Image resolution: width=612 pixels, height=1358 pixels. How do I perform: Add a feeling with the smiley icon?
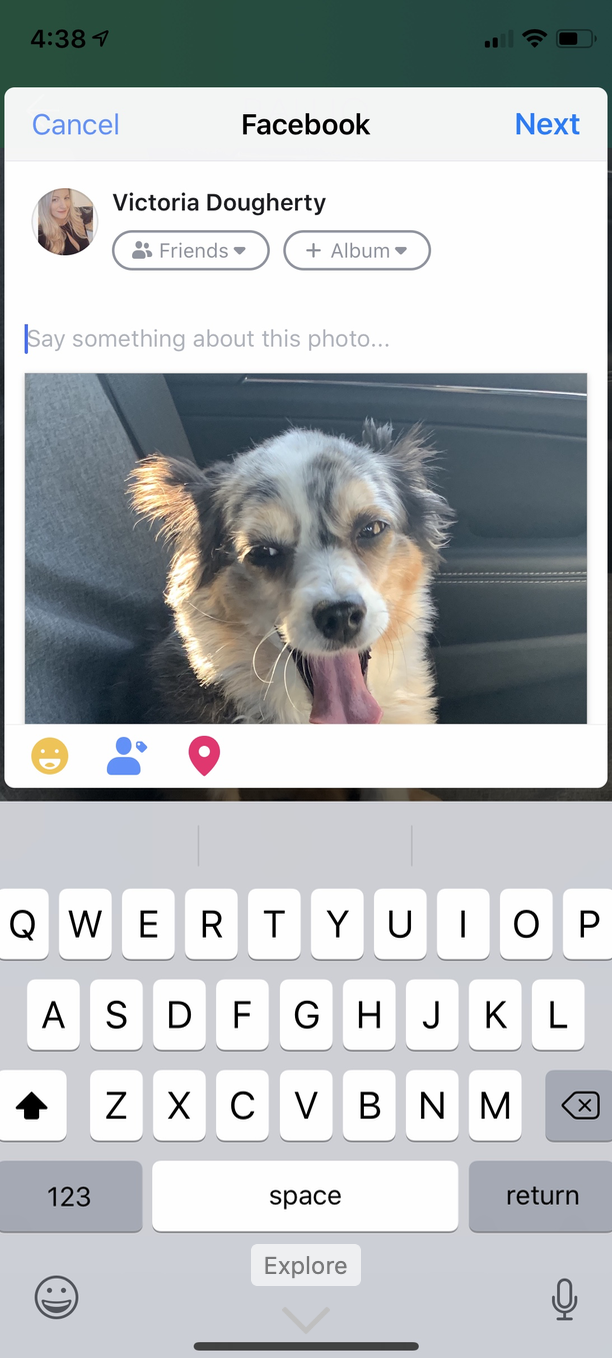50,756
